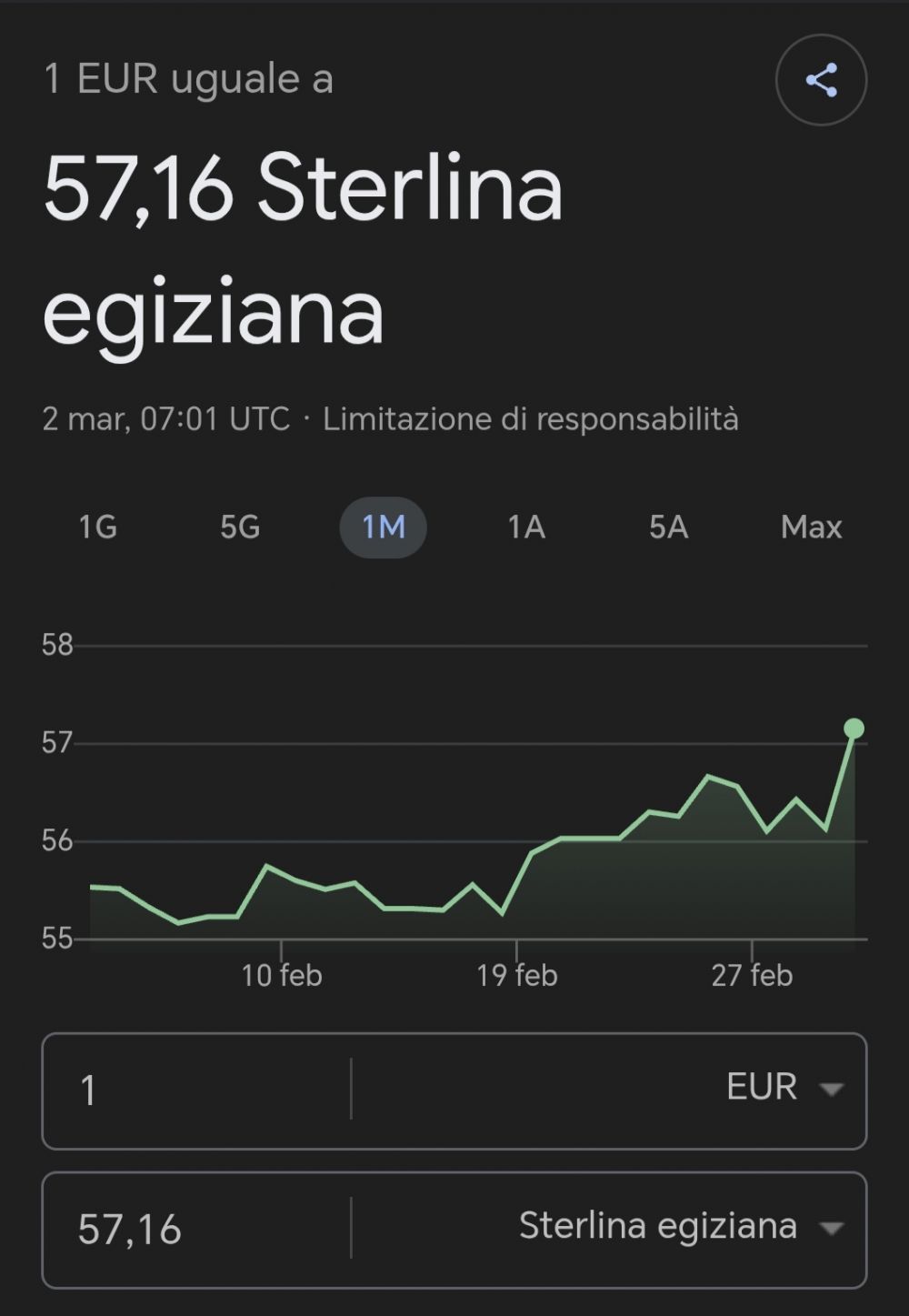Show the 1A chart period
This screenshot has height=1316, width=909.
[525, 527]
